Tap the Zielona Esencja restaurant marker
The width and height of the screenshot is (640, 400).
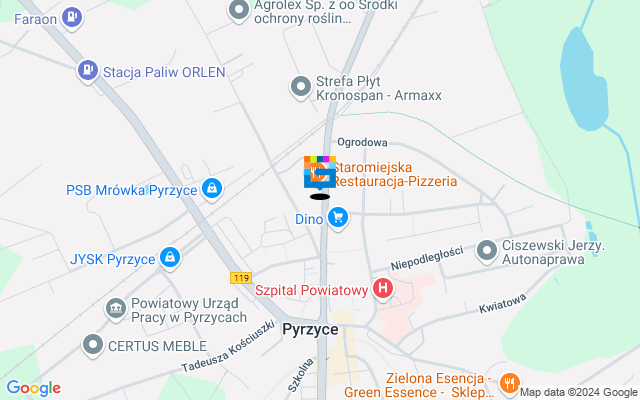[x=508, y=384]
